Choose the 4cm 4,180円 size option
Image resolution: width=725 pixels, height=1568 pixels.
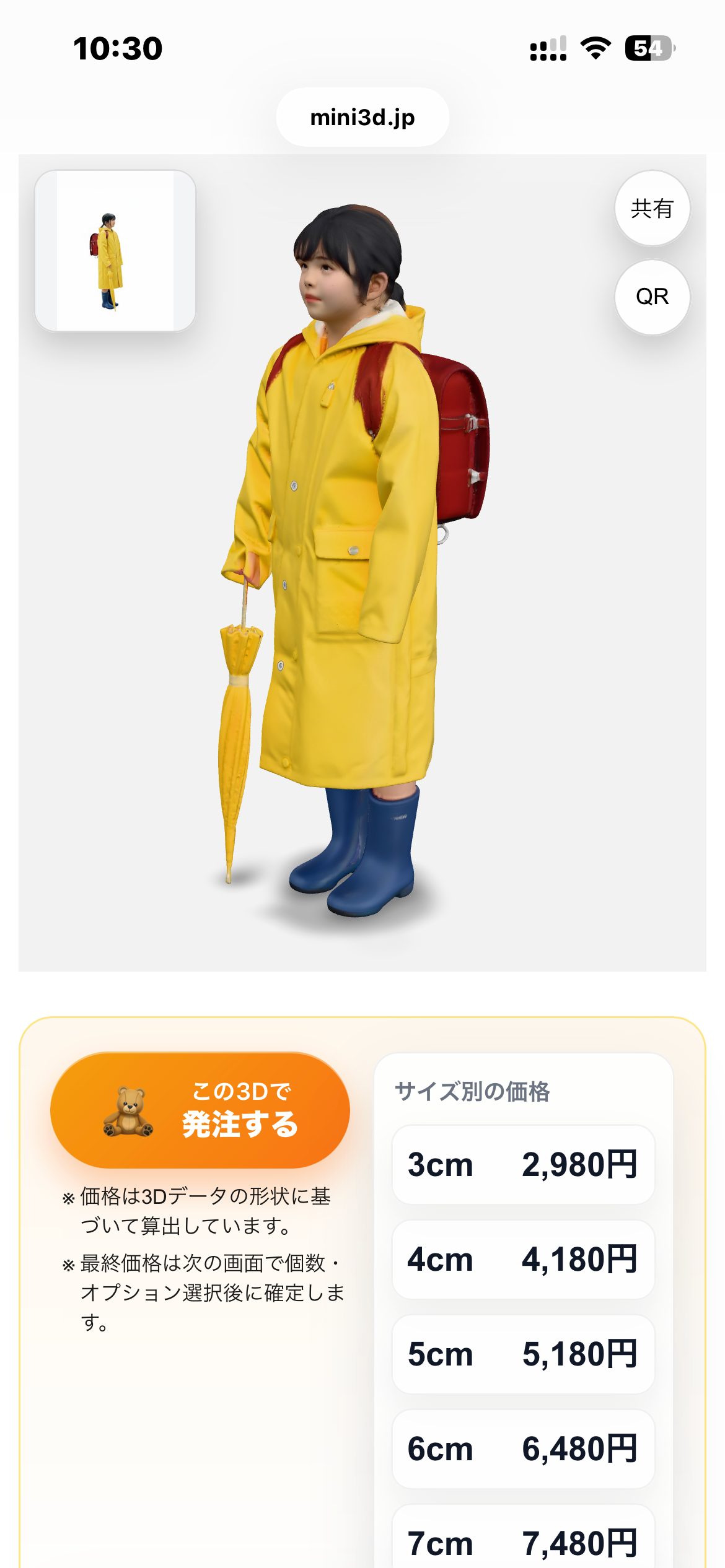(x=523, y=1260)
